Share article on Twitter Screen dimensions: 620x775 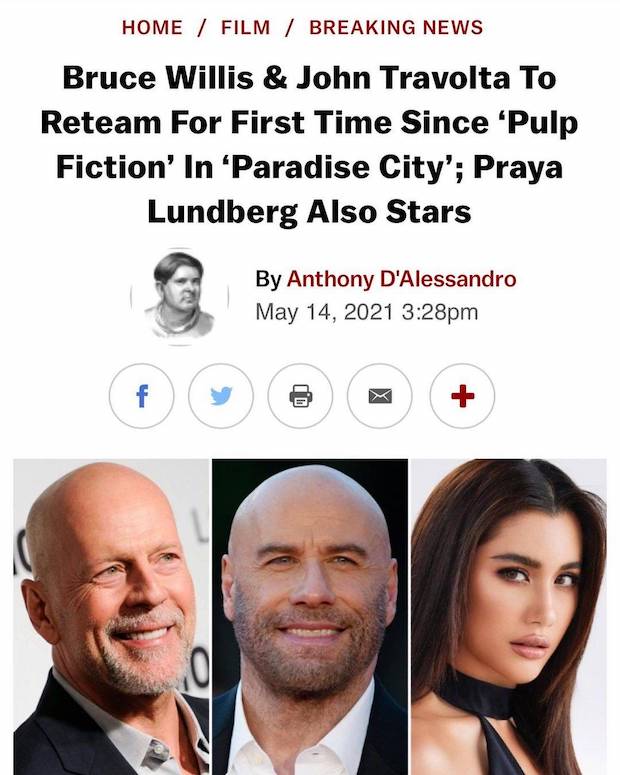(221, 396)
